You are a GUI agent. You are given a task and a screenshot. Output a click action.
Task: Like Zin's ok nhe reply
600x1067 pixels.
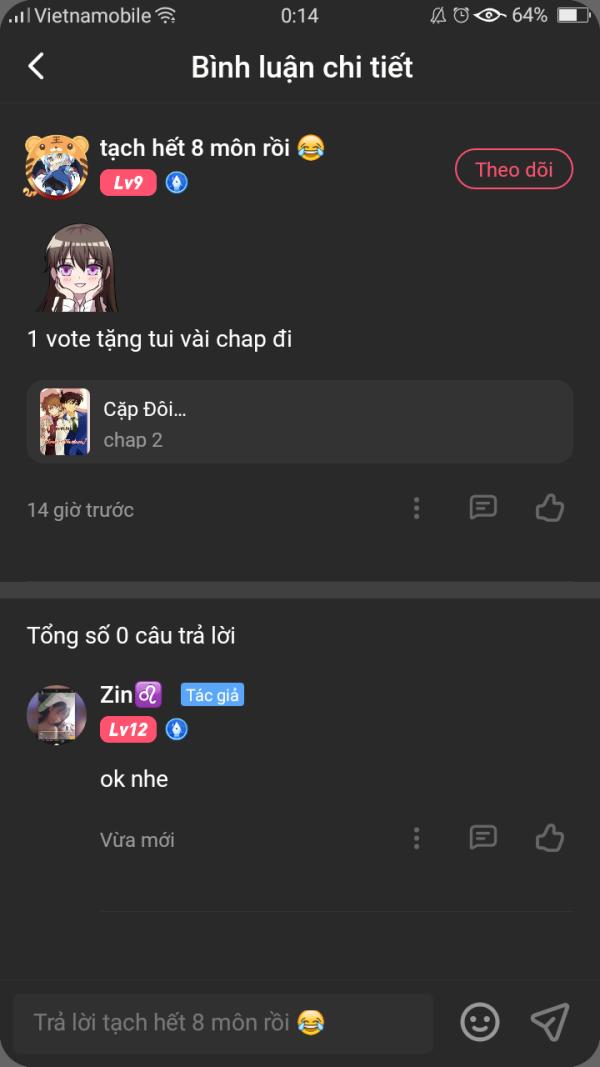(549, 838)
